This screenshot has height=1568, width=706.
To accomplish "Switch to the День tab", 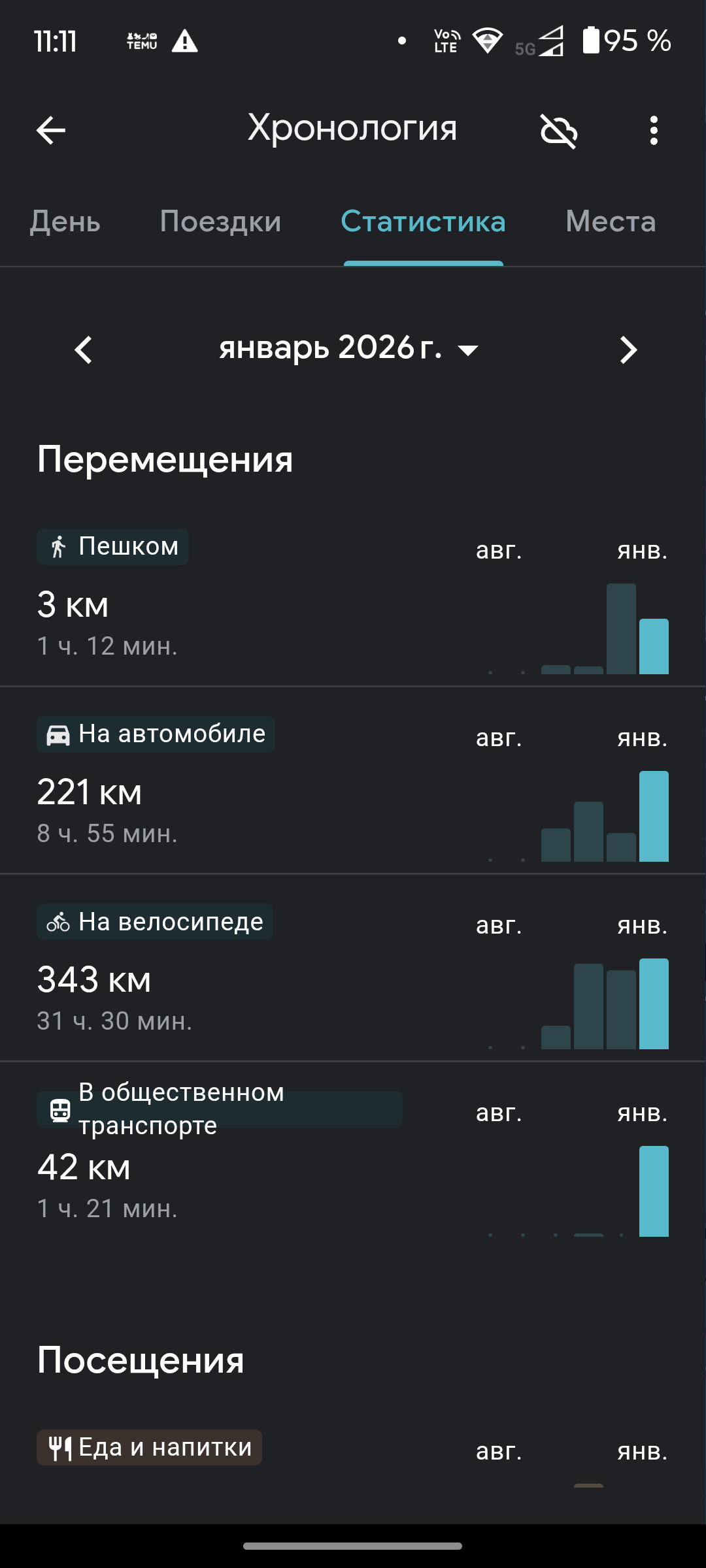I will point(65,221).
